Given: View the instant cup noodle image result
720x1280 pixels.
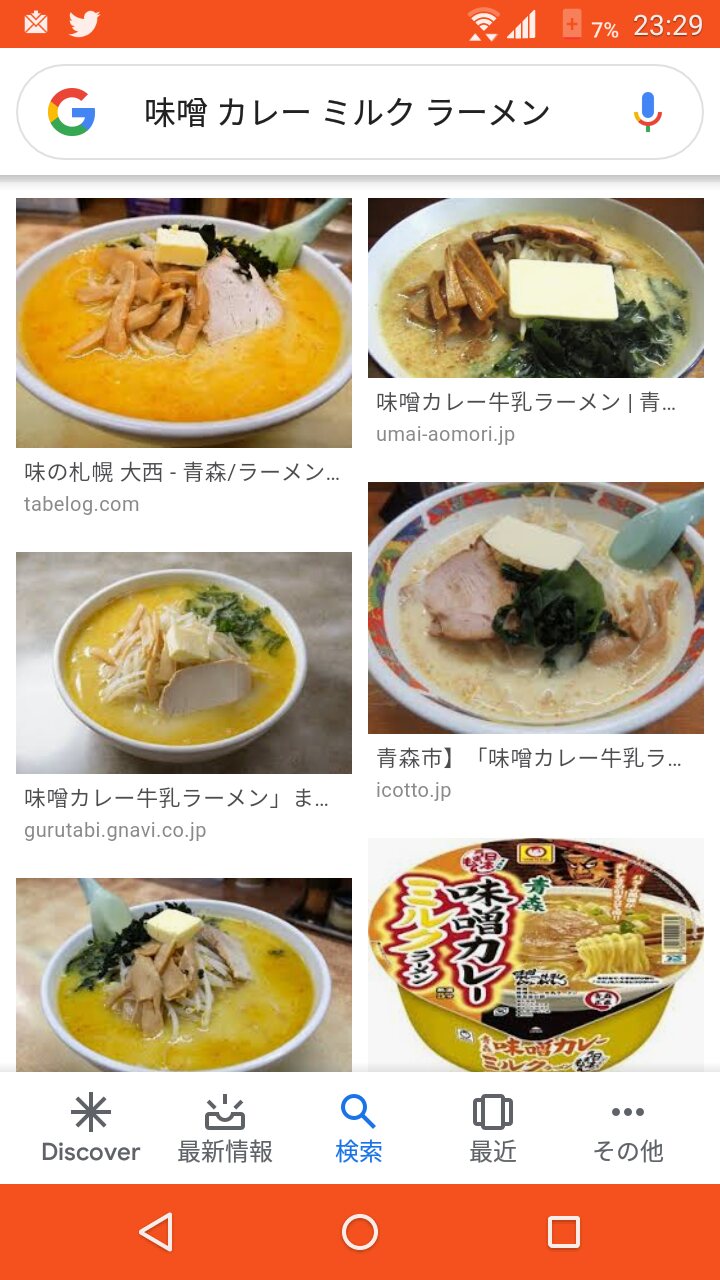Looking at the screenshot, I should tap(536, 955).
